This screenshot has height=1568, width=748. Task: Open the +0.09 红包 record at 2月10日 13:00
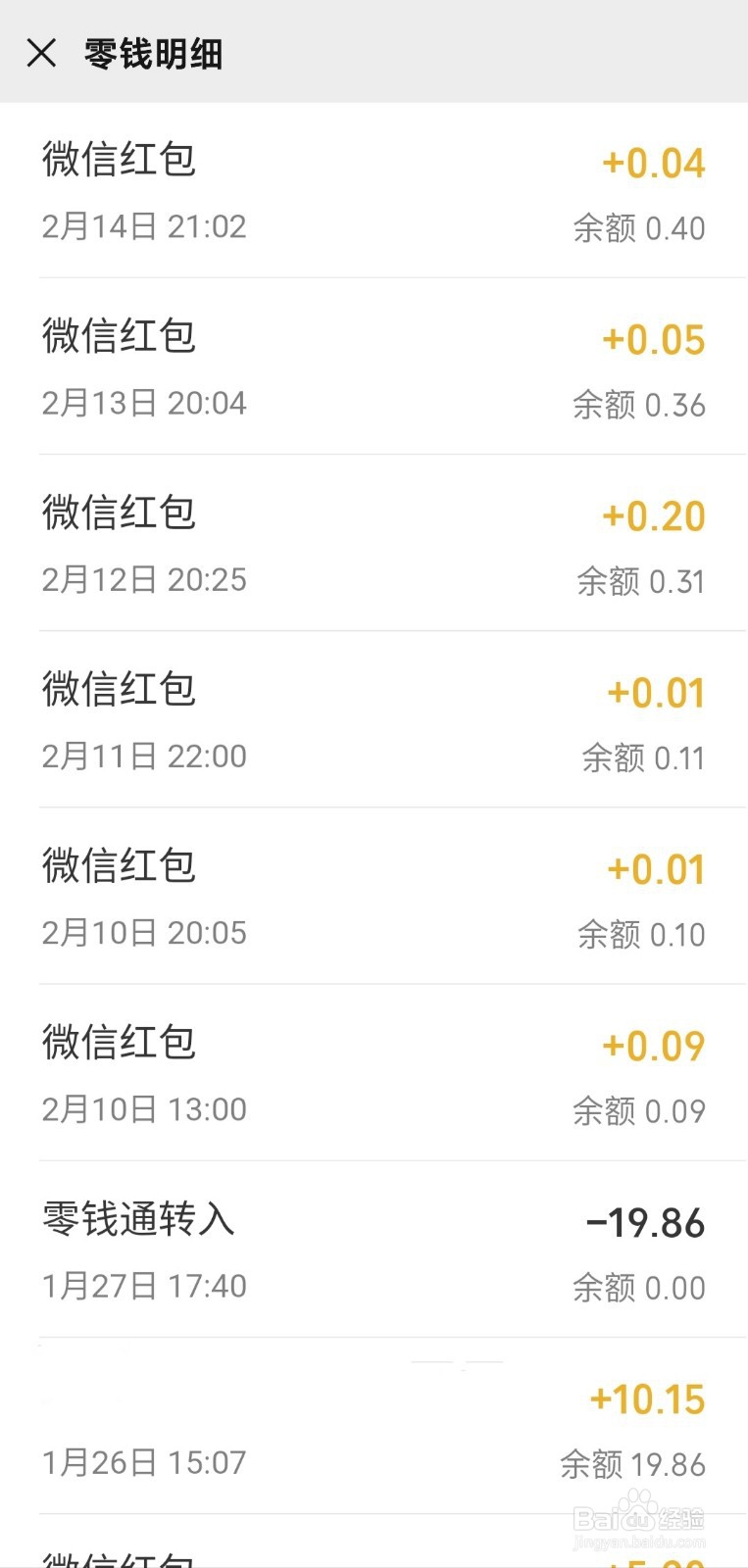pyautogui.click(x=374, y=1072)
